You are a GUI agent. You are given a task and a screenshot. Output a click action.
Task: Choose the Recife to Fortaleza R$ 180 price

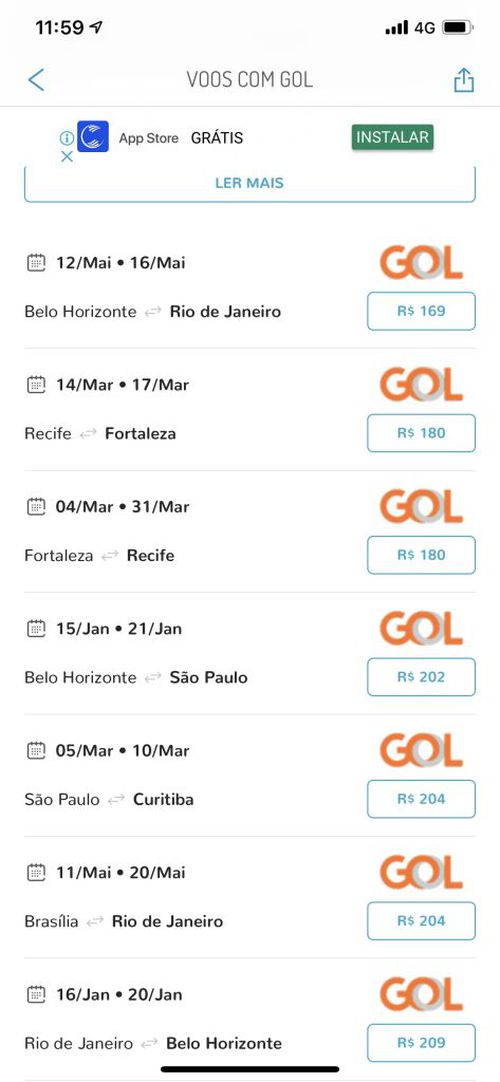[x=421, y=433]
